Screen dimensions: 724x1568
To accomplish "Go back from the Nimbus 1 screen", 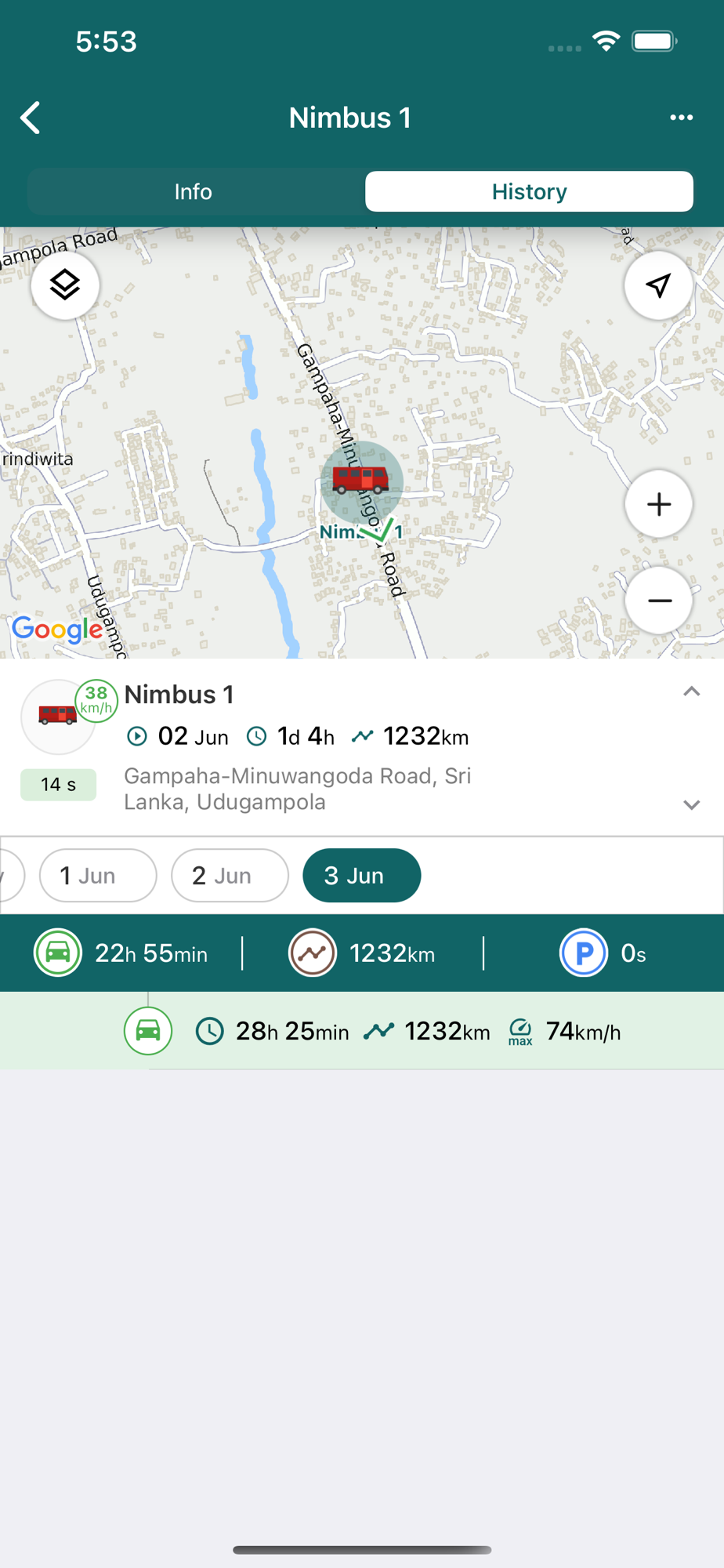I will pyautogui.click(x=31, y=118).
